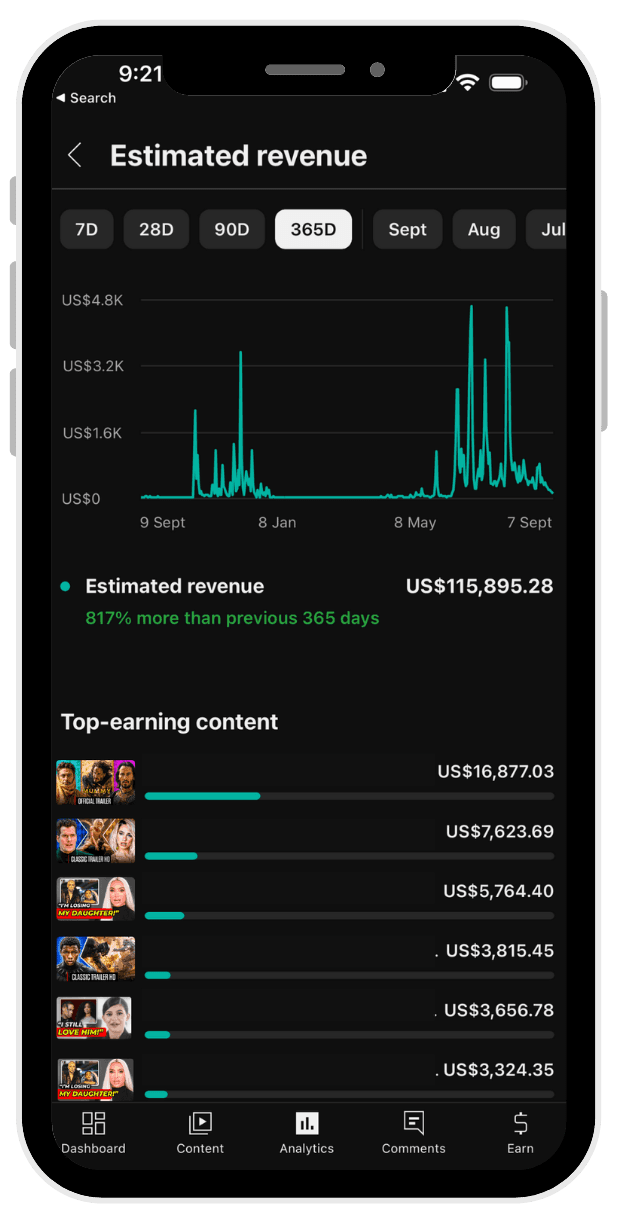This screenshot has width=618, height=1224.
Task: Open the video earning US$7,623.69
Action: click(x=96, y=841)
